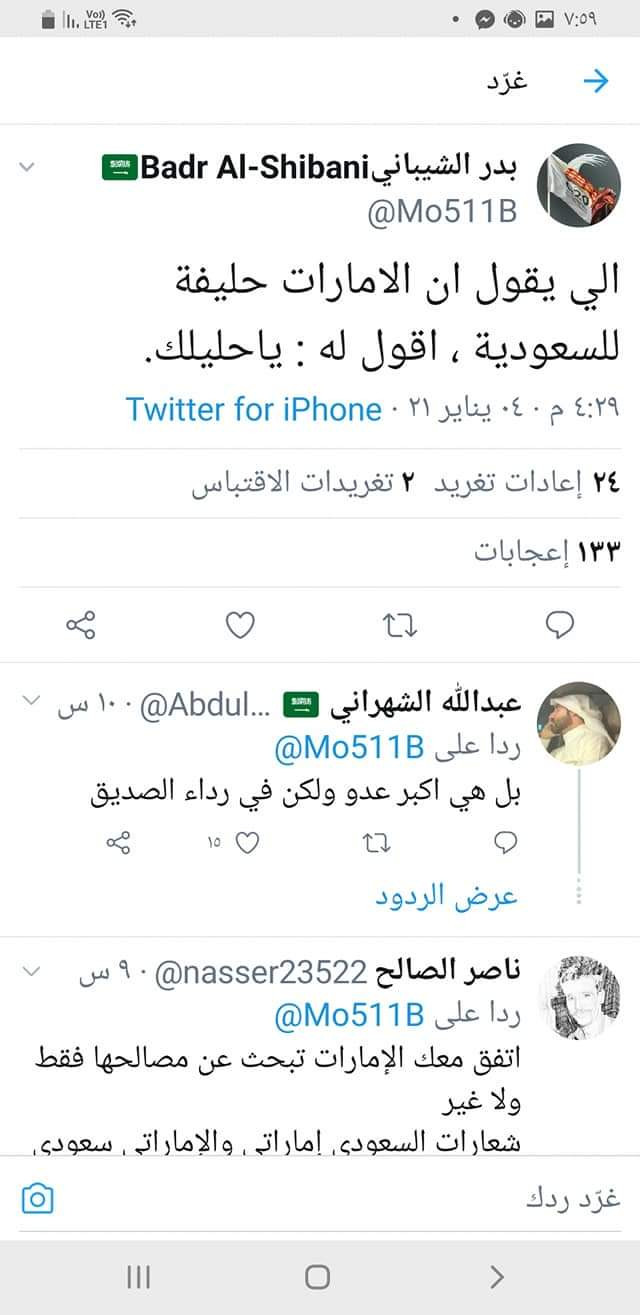Open camera icon to attach a photo
640x1315 pixels.
pyautogui.click(x=37, y=1198)
